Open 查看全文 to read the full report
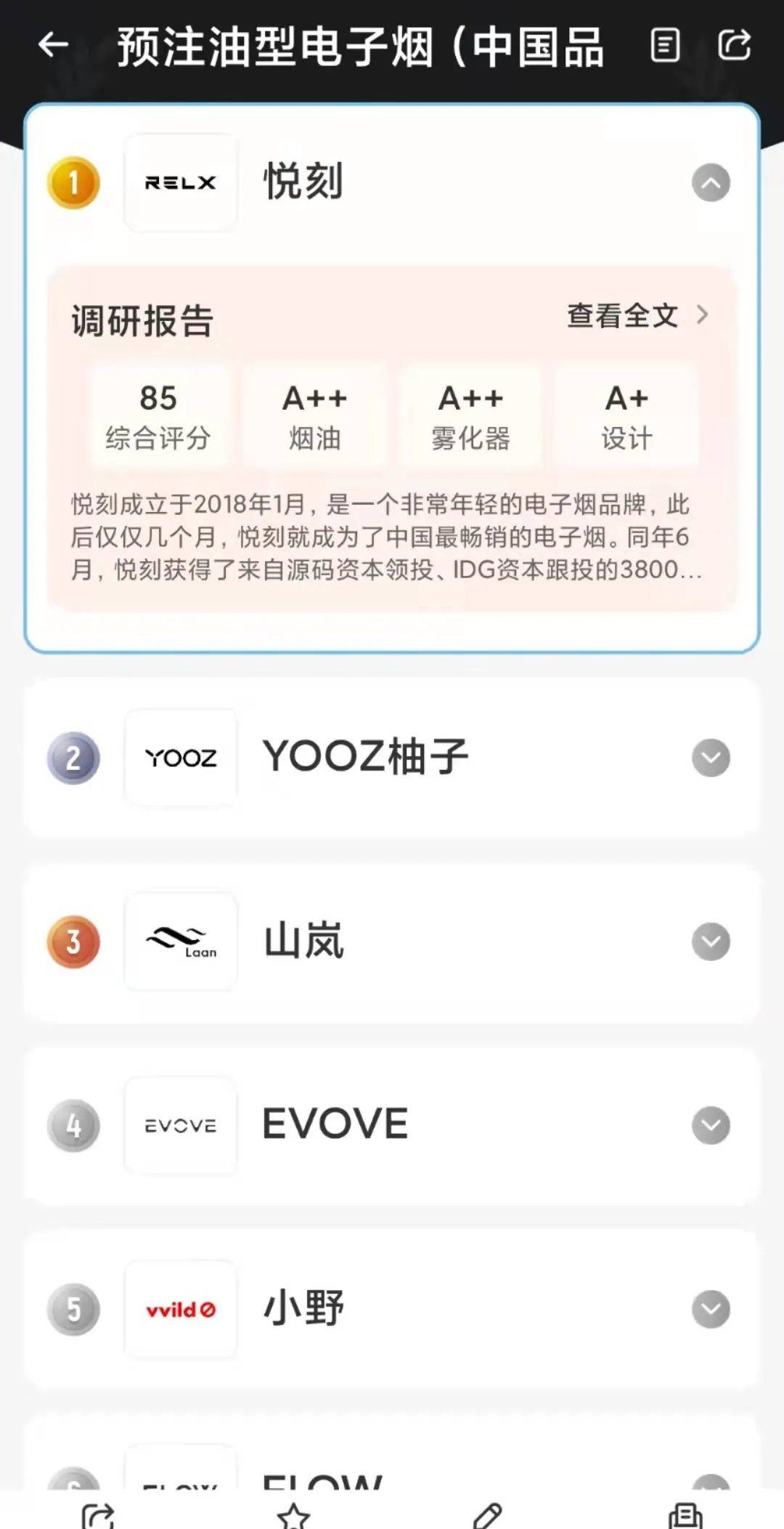Screen dimensions: 784x1529 coord(637,316)
